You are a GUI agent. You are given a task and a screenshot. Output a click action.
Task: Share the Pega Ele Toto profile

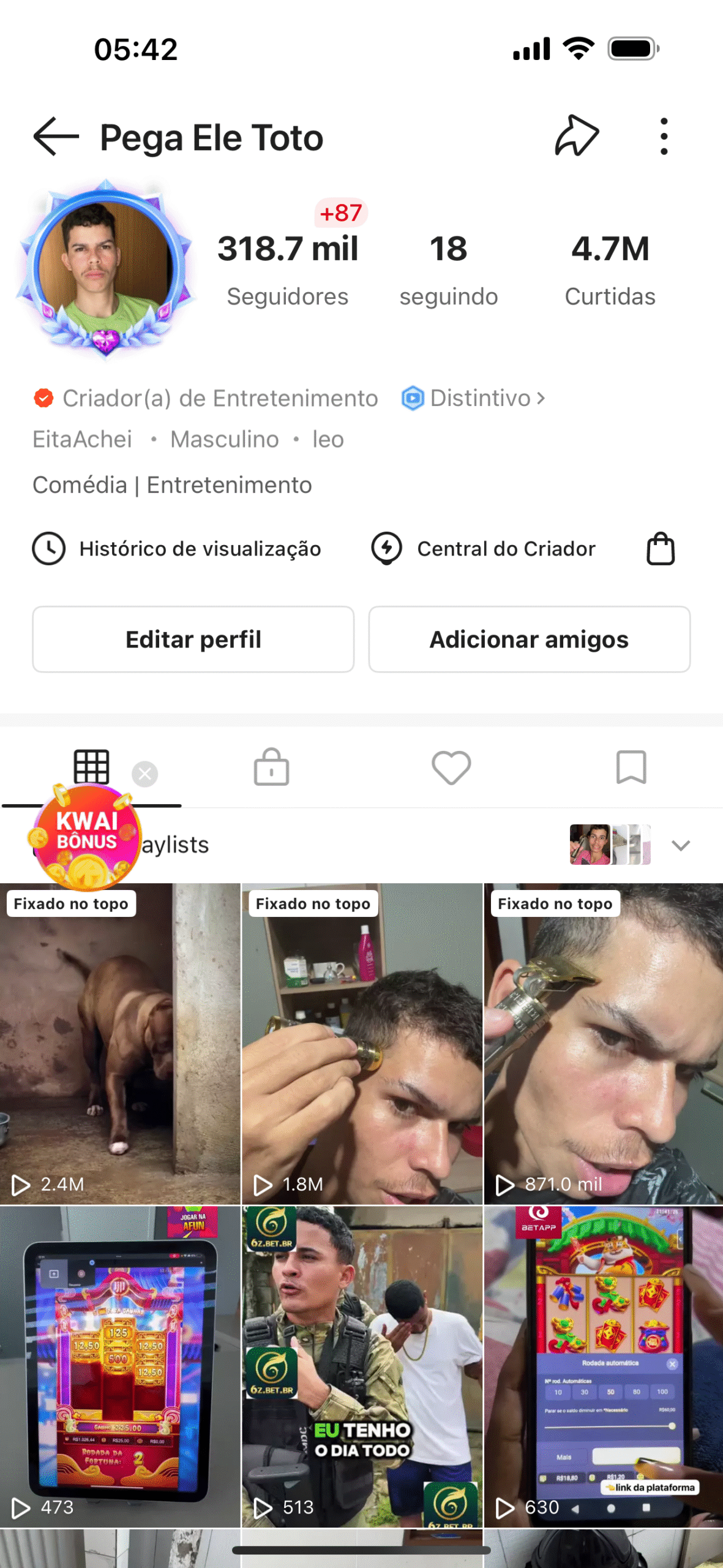[x=576, y=136]
